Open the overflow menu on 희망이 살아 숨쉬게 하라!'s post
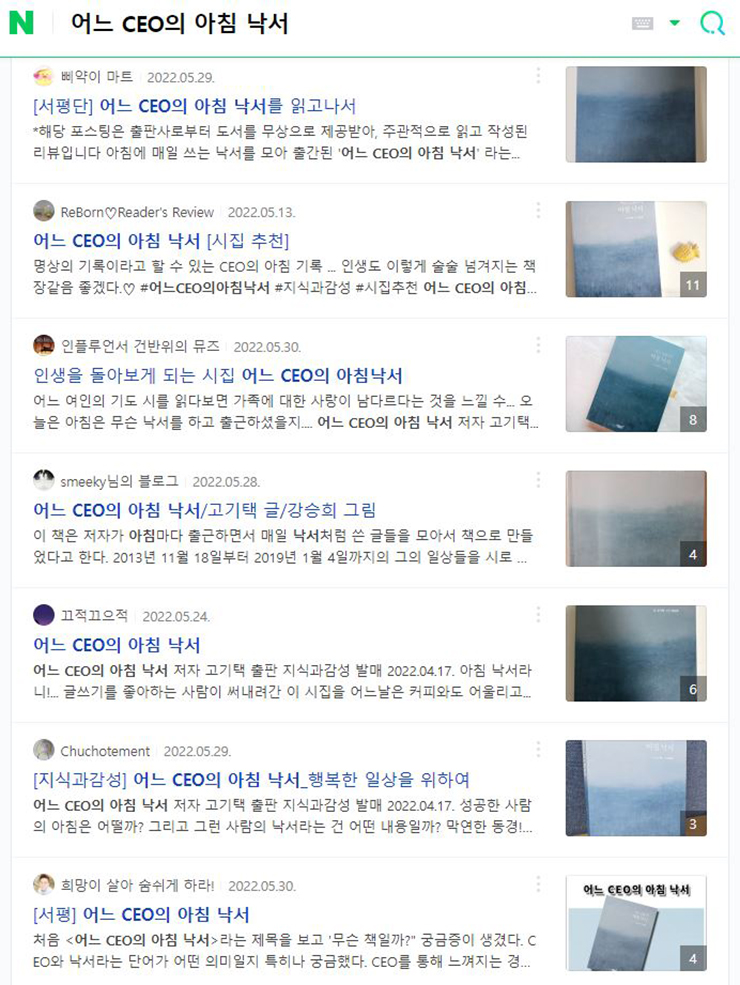This screenshot has height=985, width=740. pos(538,884)
